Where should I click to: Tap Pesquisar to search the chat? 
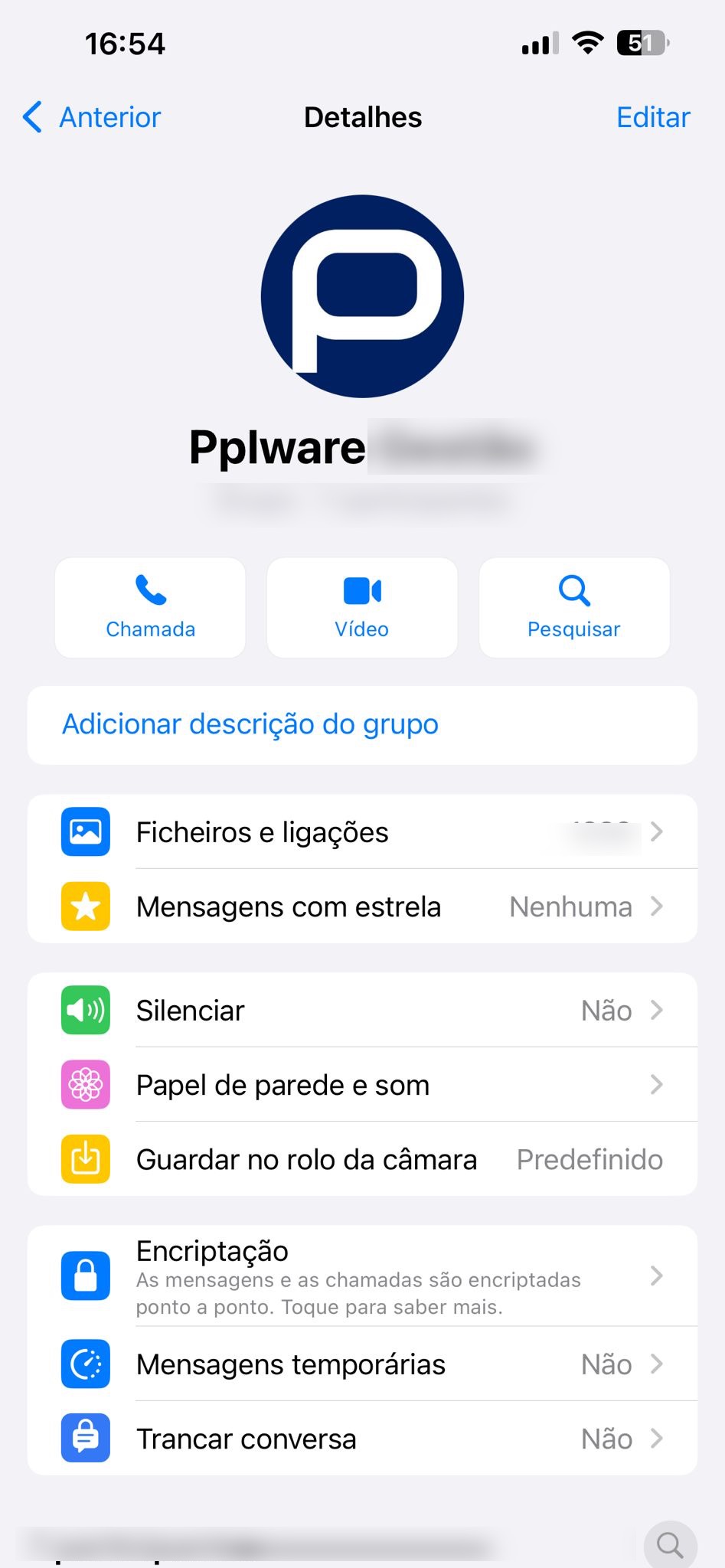pyautogui.click(x=574, y=607)
